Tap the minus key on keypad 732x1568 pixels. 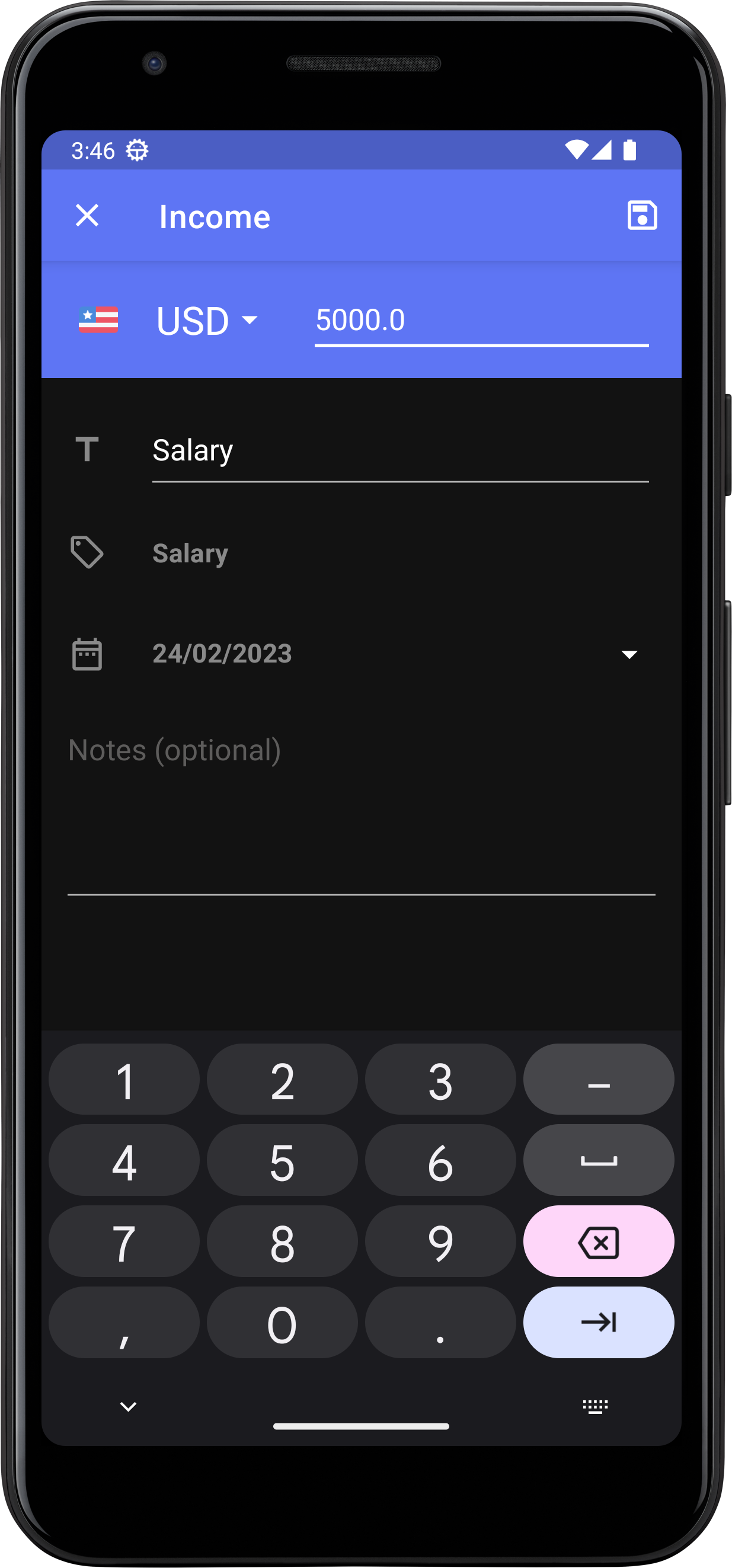[598, 1080]
